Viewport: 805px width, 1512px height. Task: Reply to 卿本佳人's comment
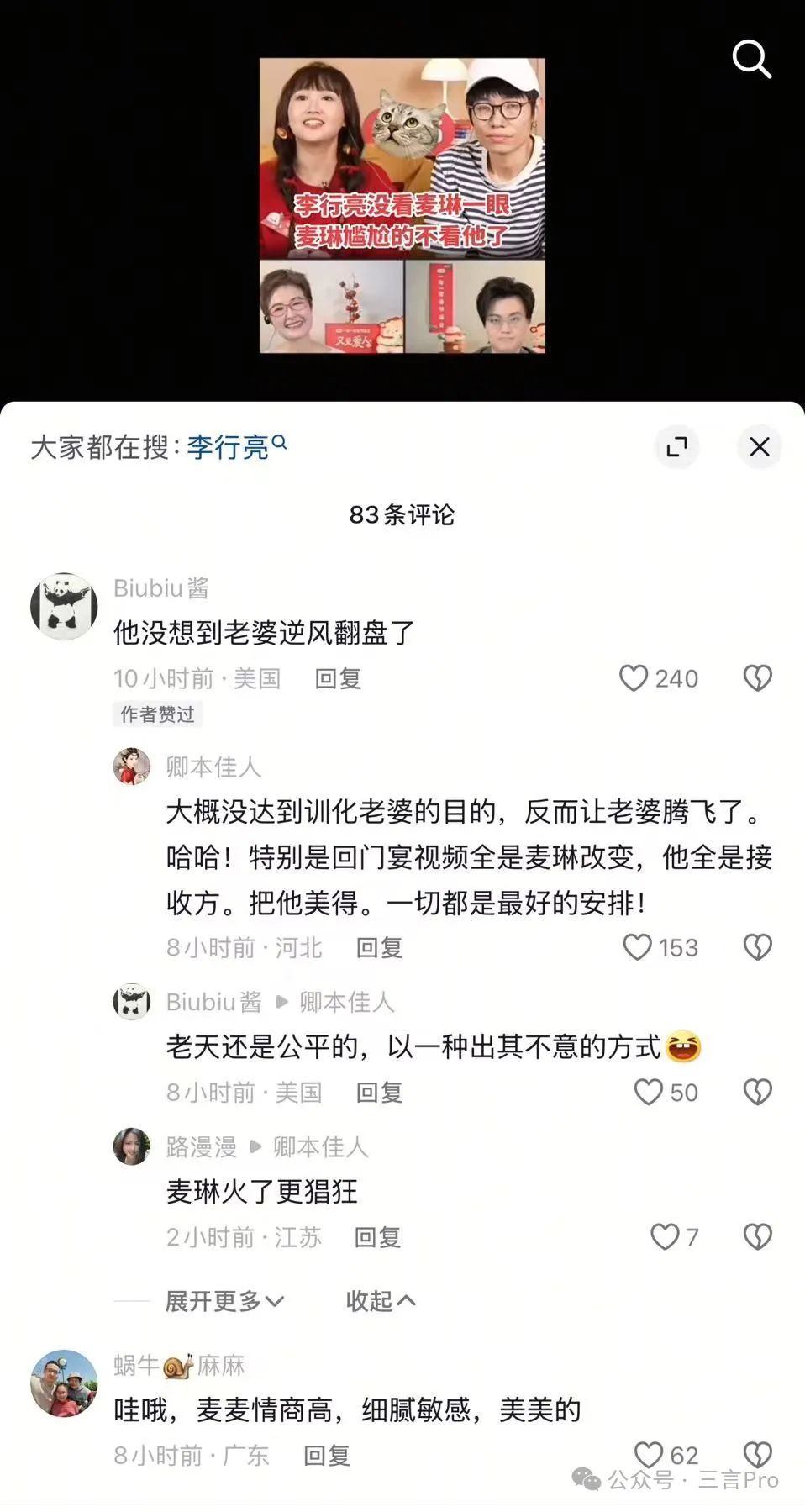[379, 948]
